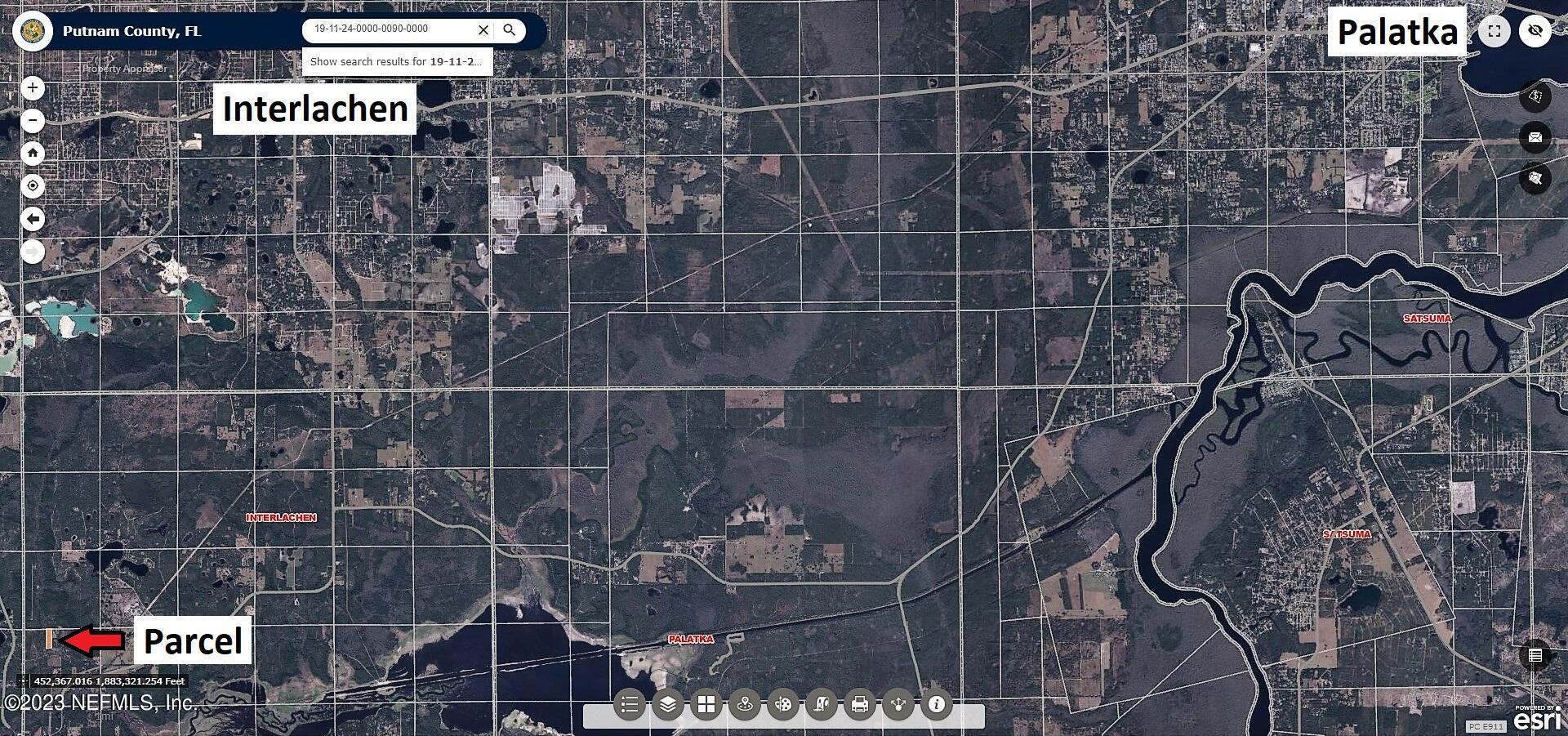
Task: Toggle the crossed-eye visibility button
Action: click(1535, 31)
